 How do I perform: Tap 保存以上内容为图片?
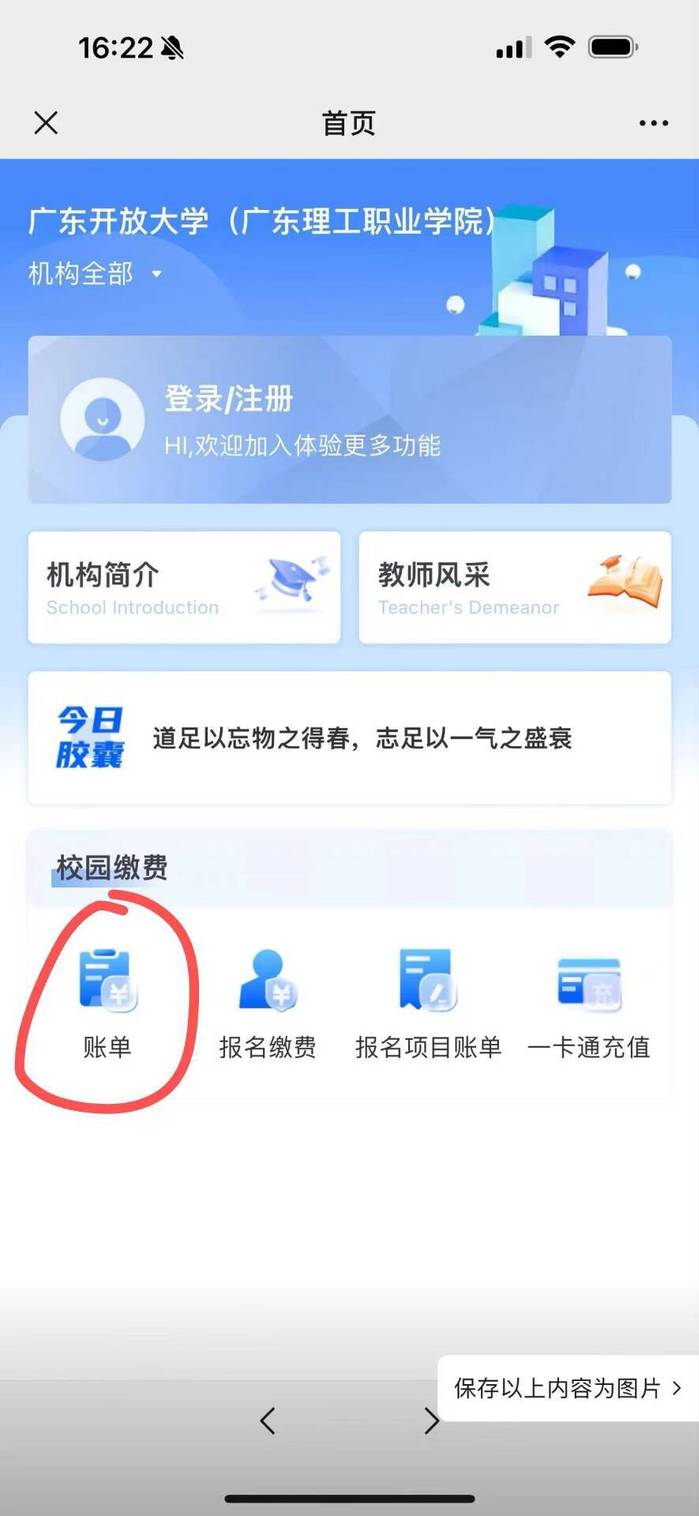click(568, 1388)
